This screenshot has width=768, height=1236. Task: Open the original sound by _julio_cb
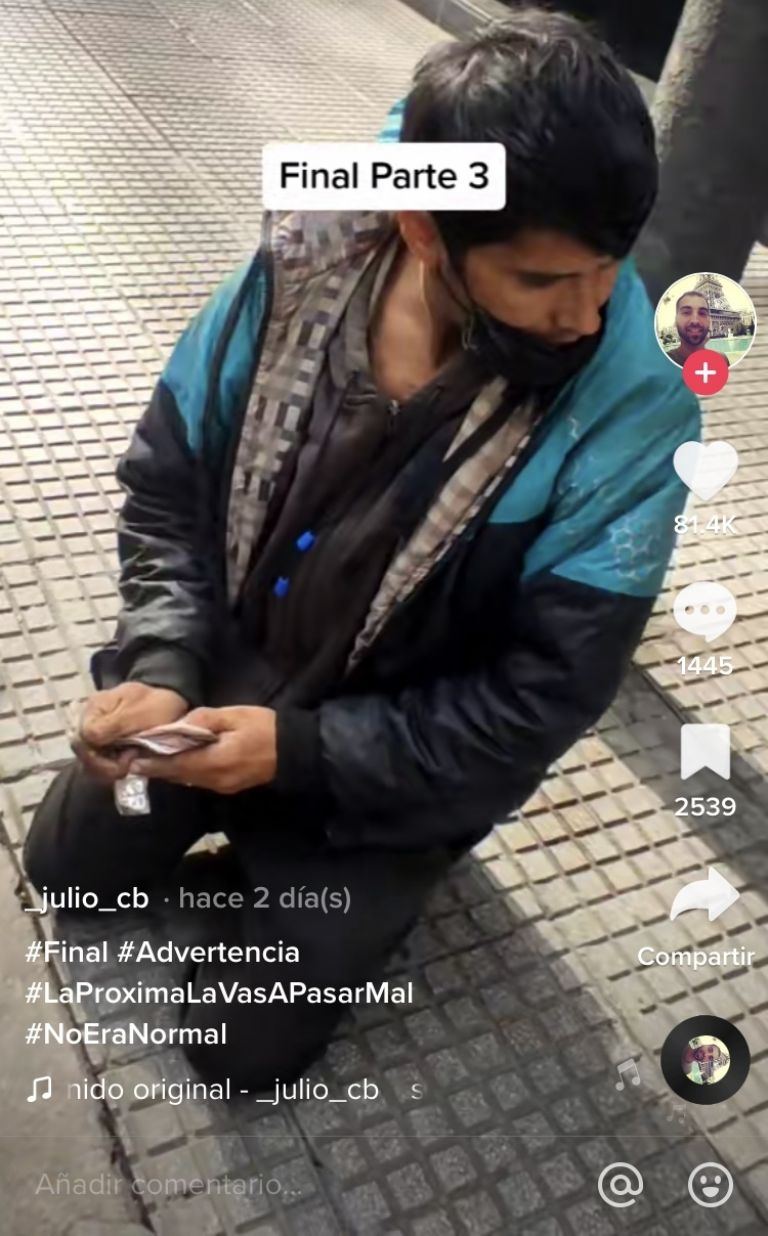point(220,1090)
